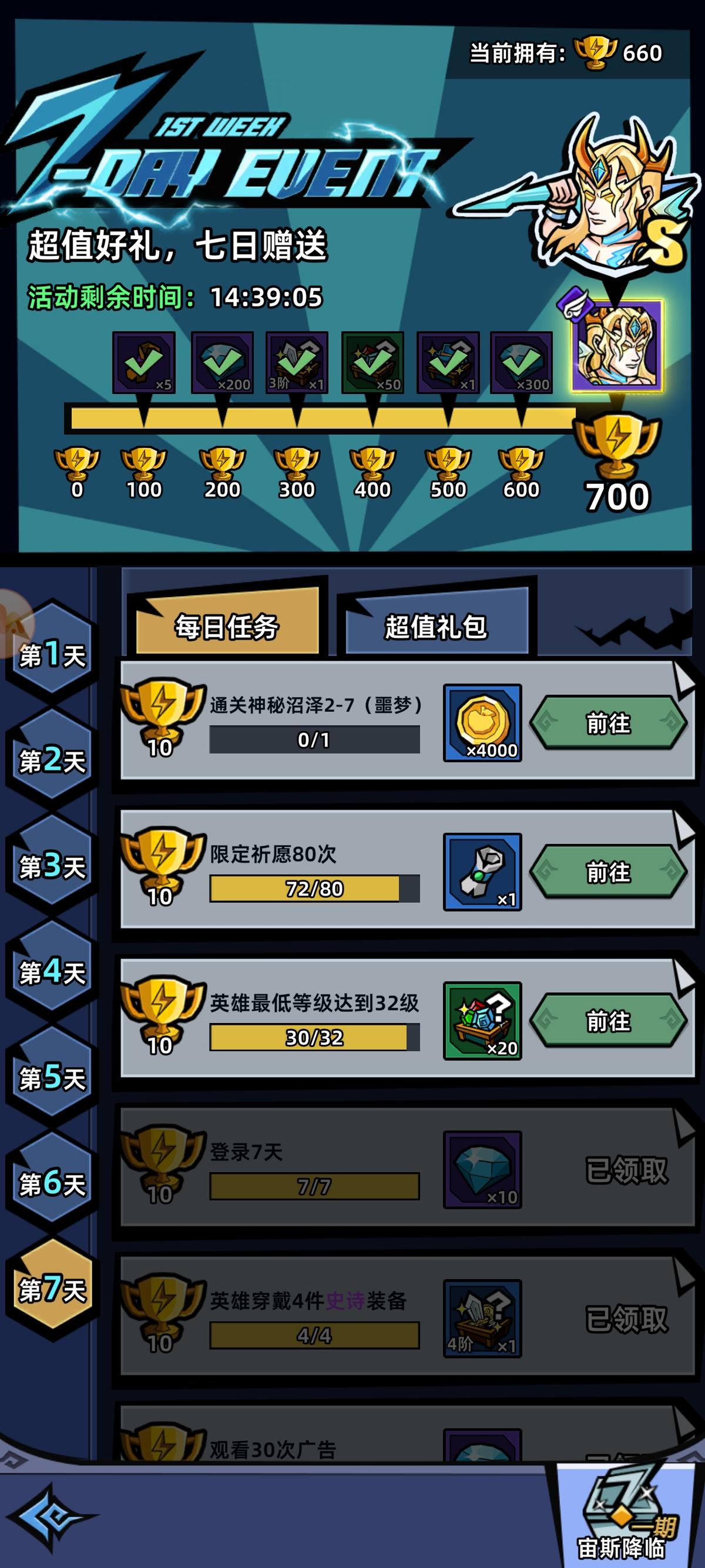Click the ×50 milestone reward icon
The width and height of the screenshot is (705, 1568).
click(x=371, y=364)
